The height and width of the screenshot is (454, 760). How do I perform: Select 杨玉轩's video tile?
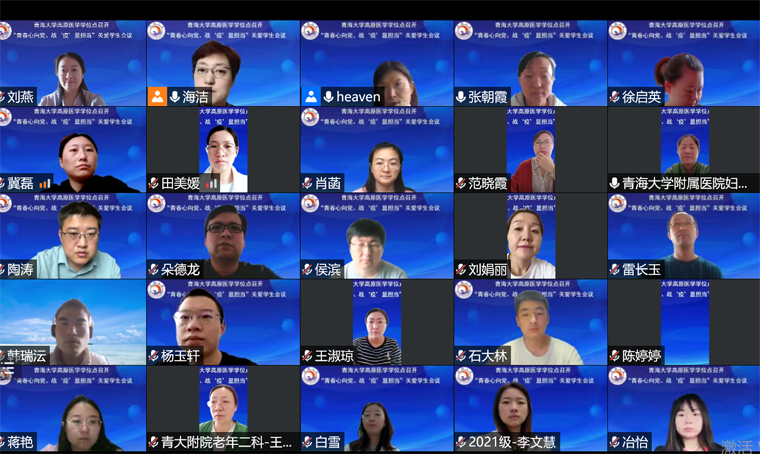click(223, 322)
